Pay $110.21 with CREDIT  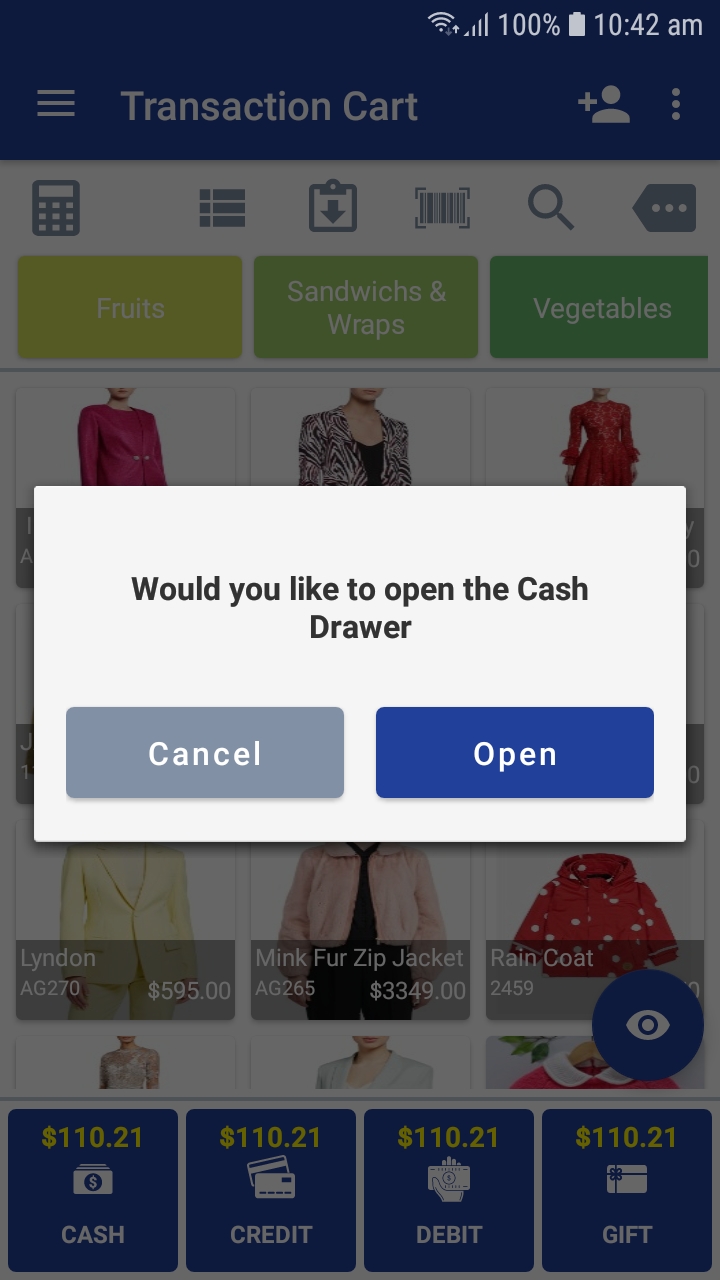(271, 1188)
